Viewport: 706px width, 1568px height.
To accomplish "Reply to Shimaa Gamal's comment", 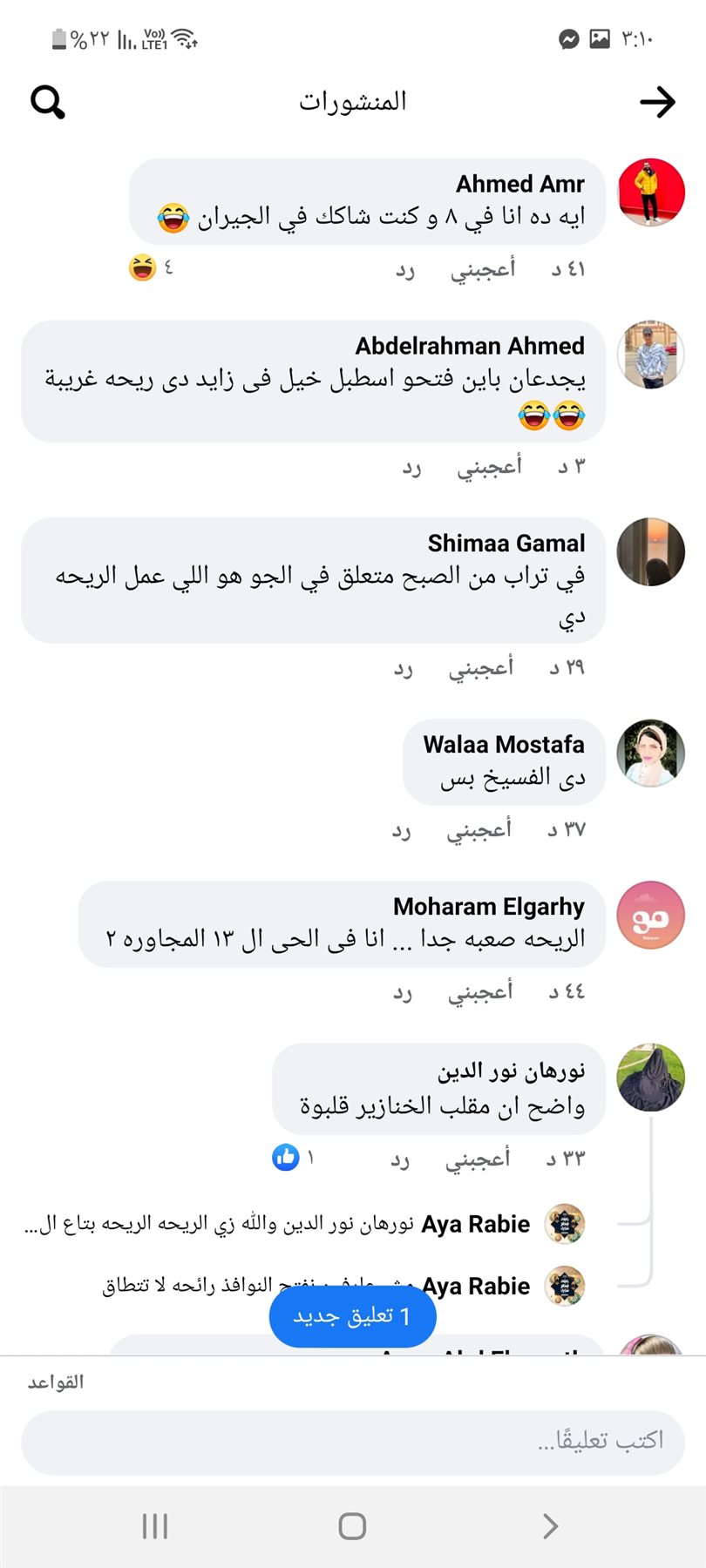I will coord(403,669).
